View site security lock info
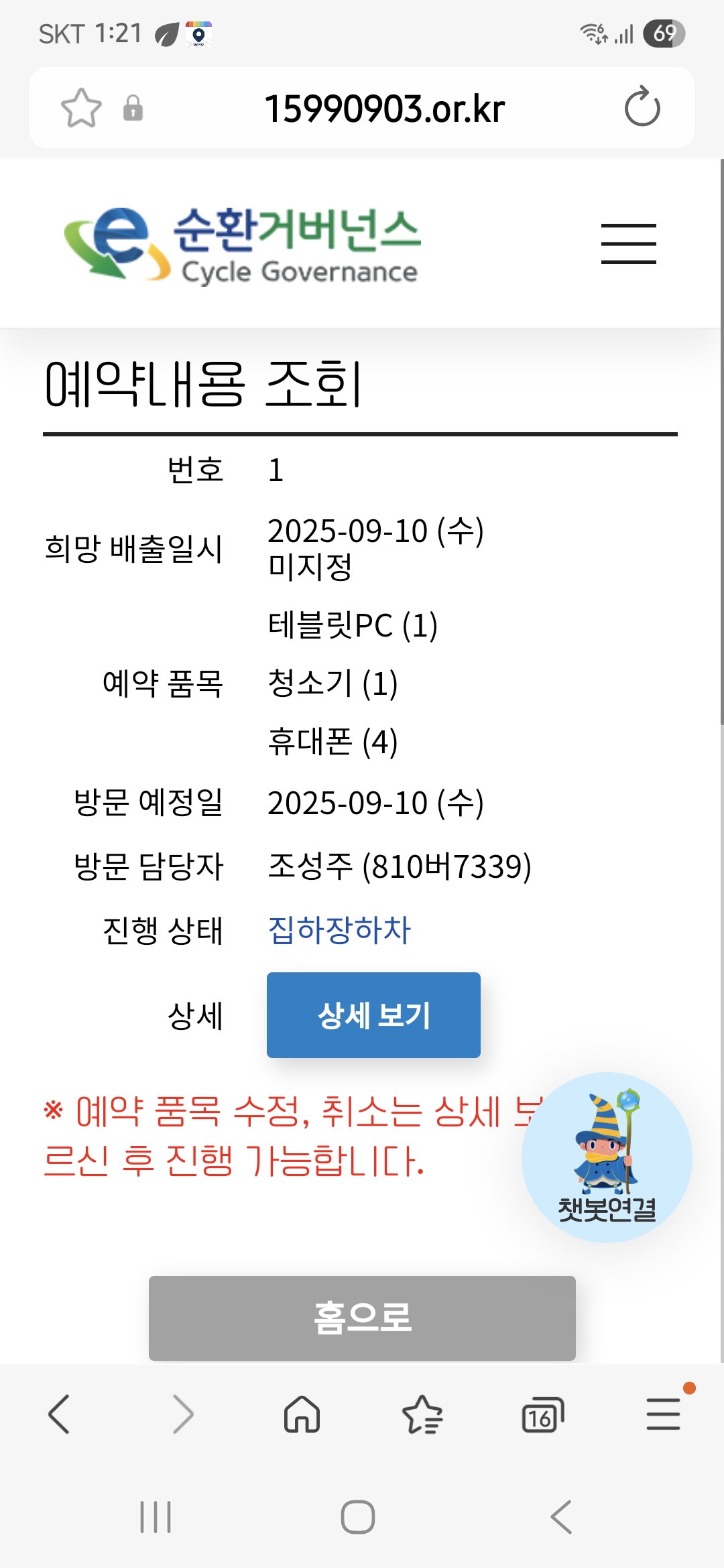Image resolution: width=724 pixels, height=1568 pixels. (133, 108)
